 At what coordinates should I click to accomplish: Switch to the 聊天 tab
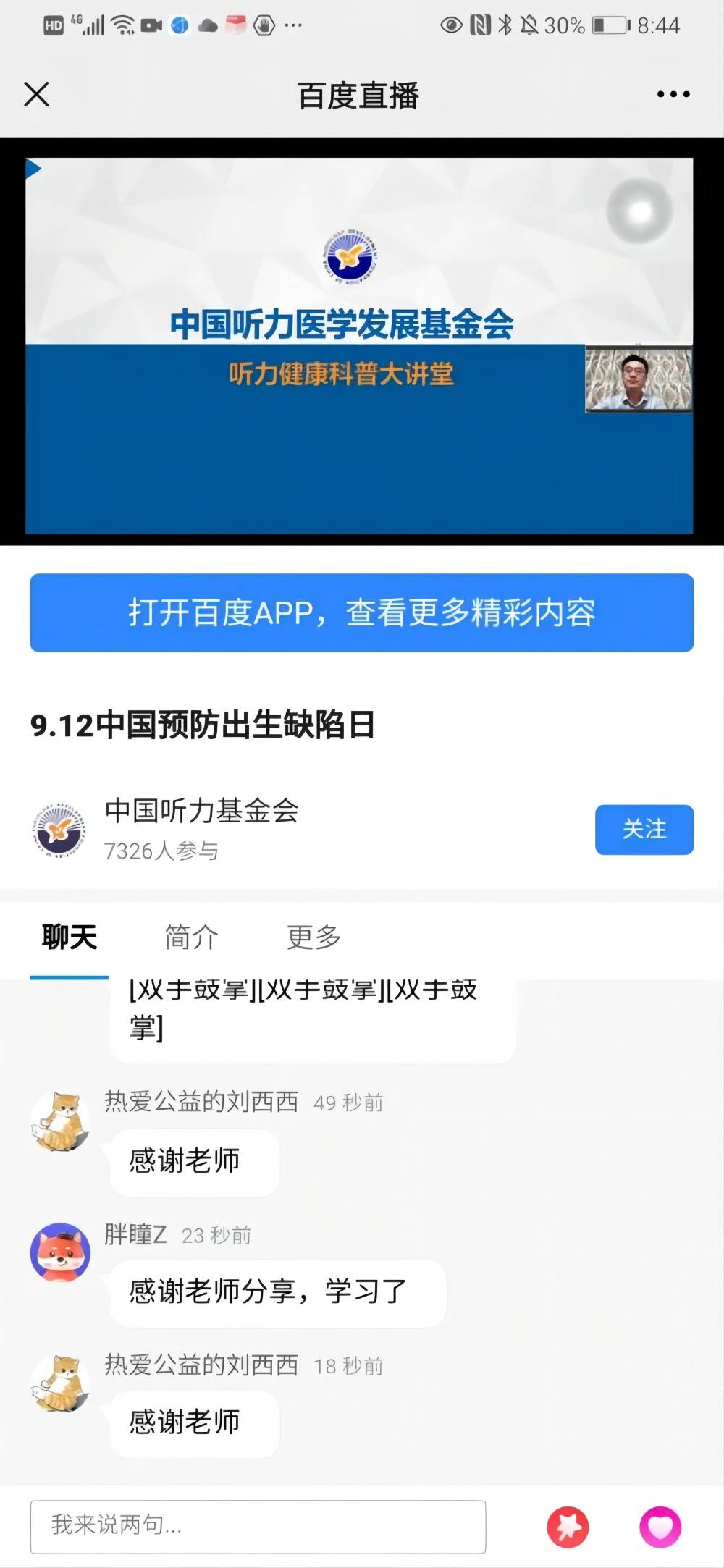[x=69, y=937]
